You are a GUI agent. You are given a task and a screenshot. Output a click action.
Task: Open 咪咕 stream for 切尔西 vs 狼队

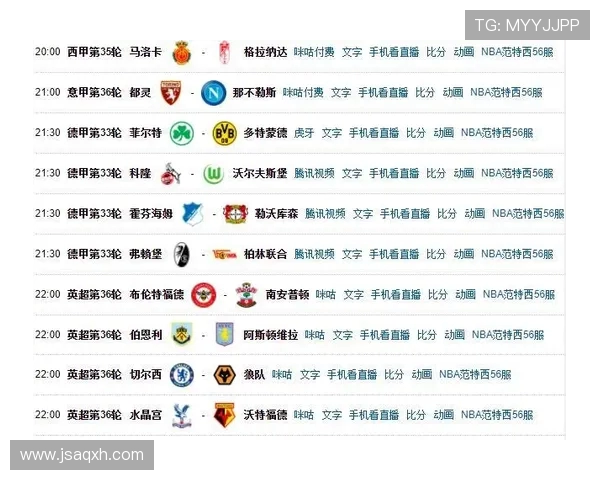pos(282,375)
